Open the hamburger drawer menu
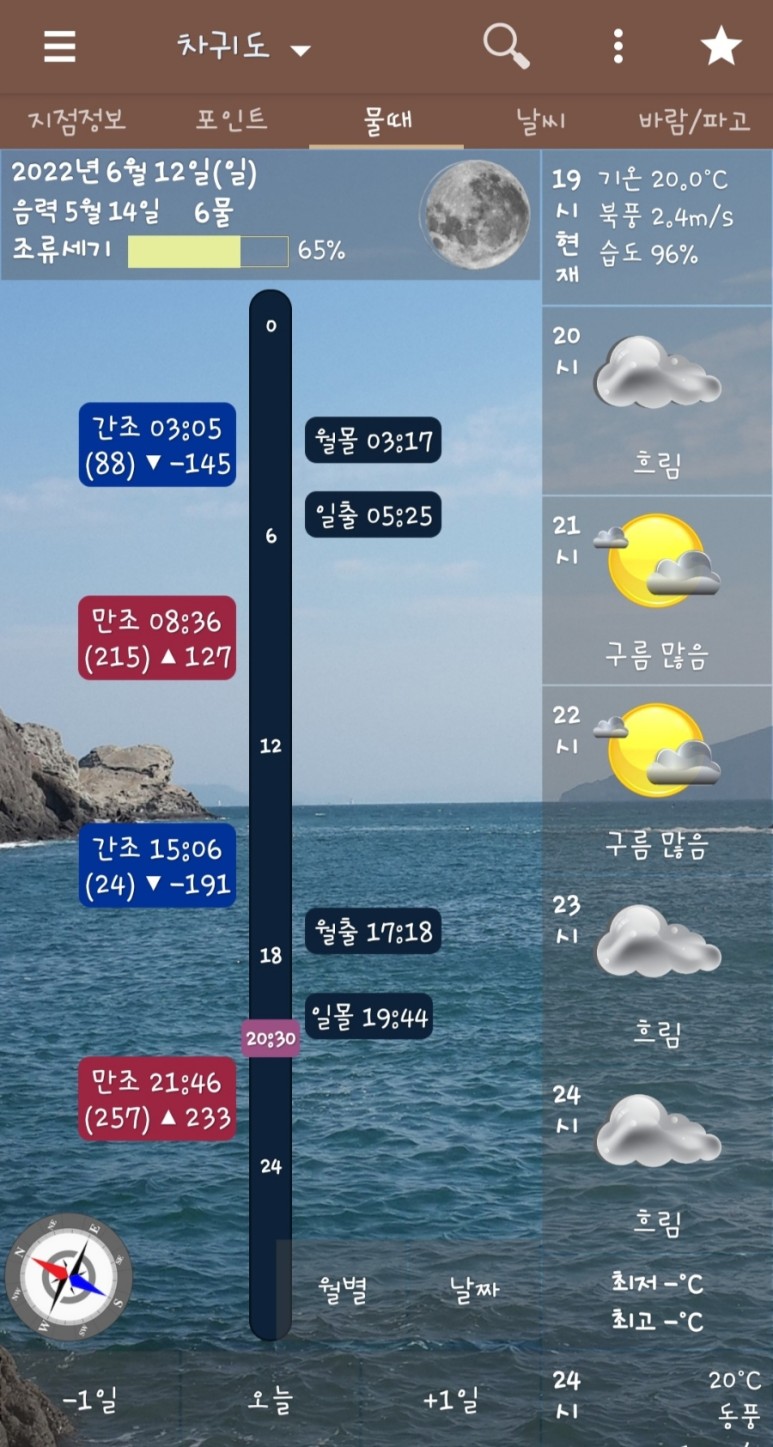 click(60, 46)
